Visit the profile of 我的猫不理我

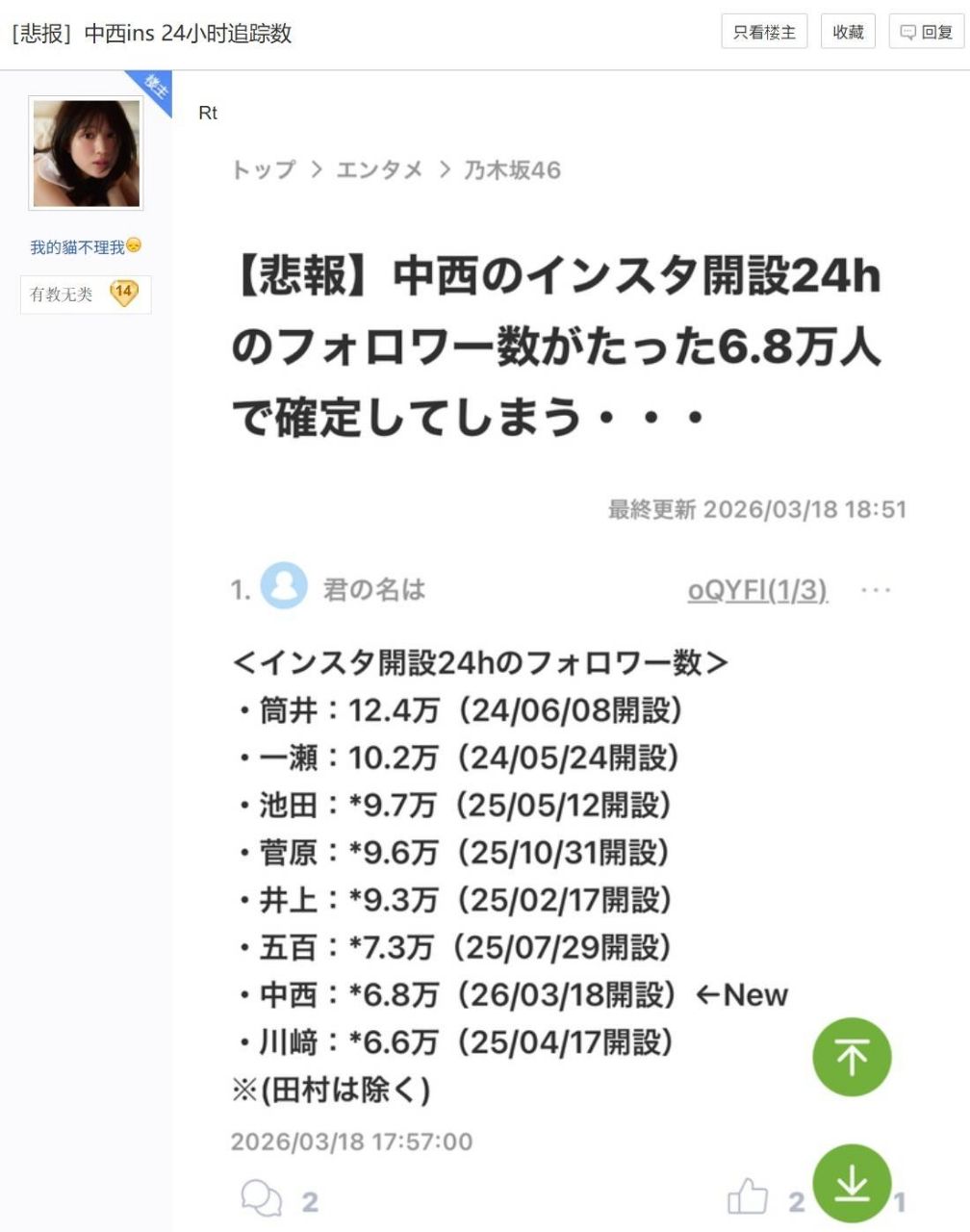[x=78, y=247]
